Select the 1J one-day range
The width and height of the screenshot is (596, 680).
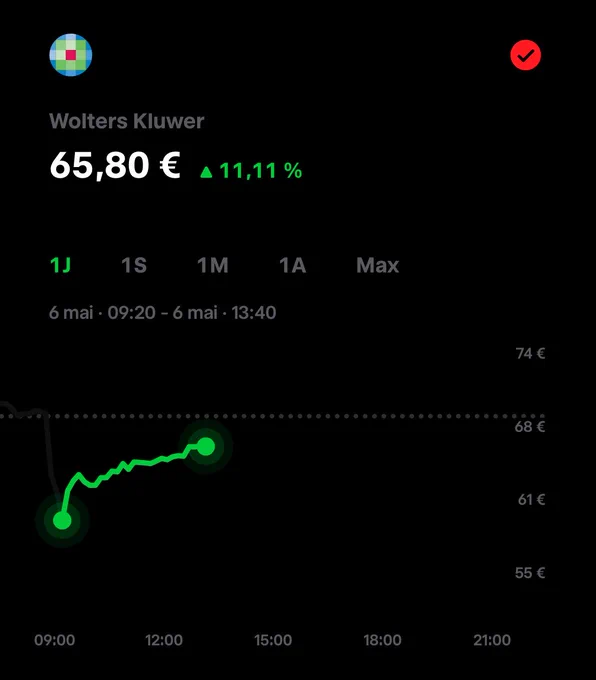tap(60, 265)
